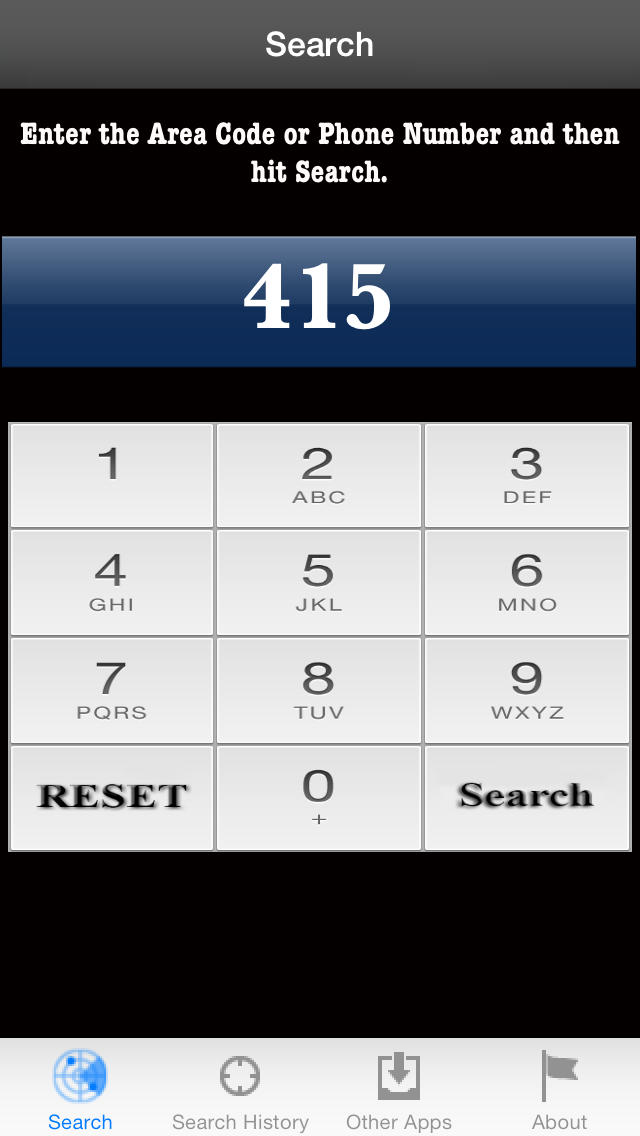Enter digit 6 (MNO)

tap(527, 582)
